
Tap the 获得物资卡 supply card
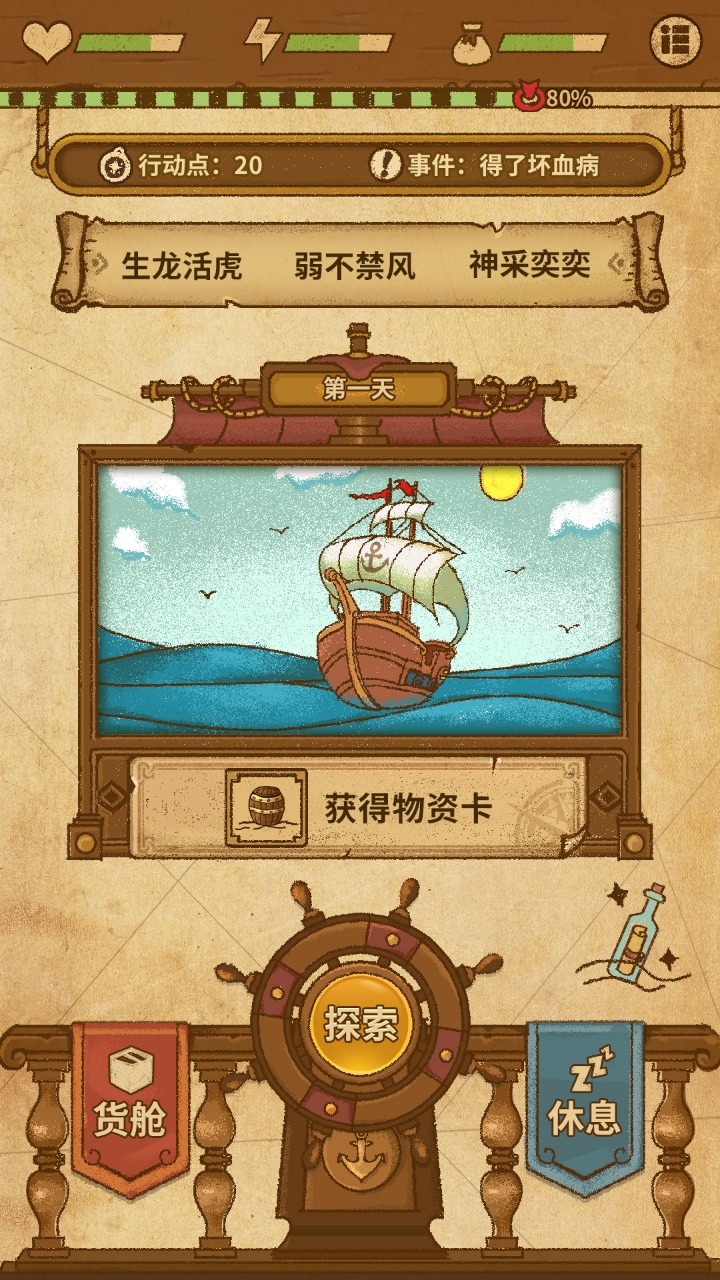coord(358,808)
